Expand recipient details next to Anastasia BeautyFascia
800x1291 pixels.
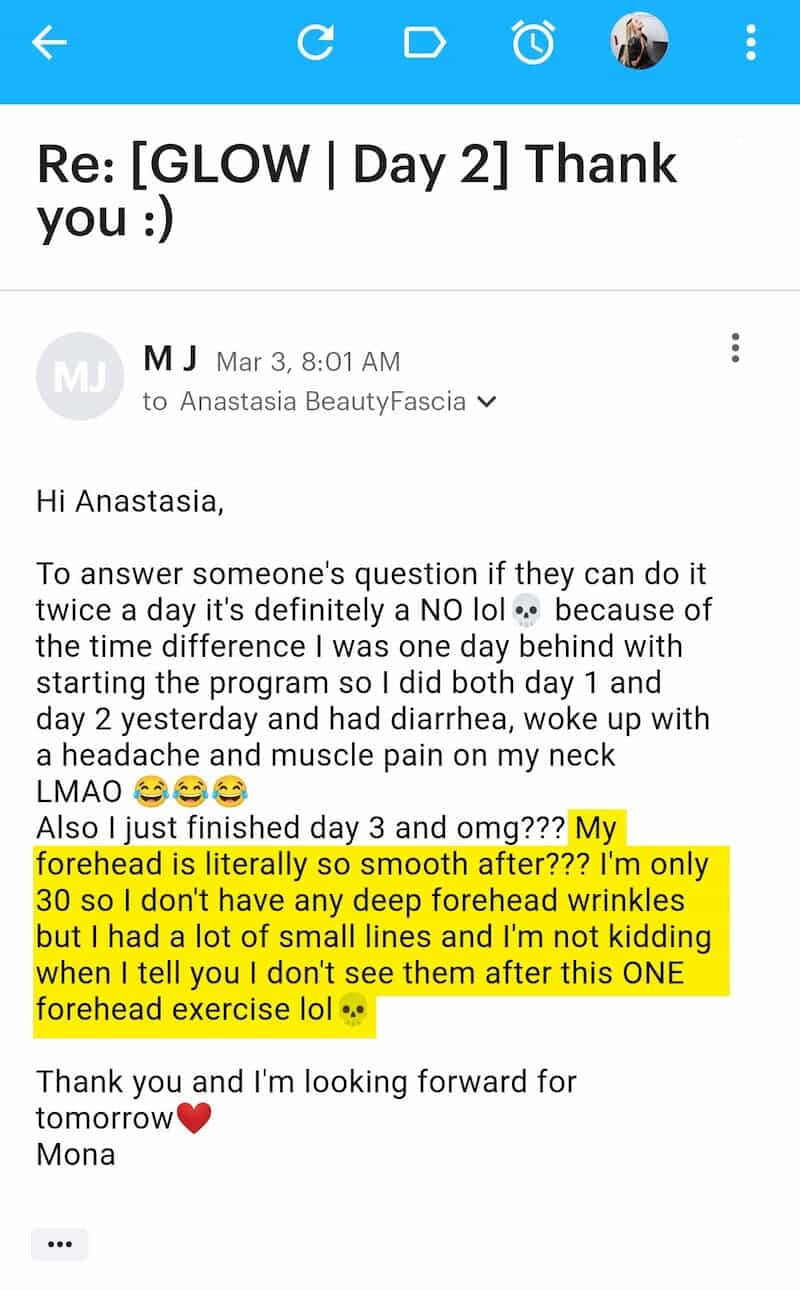[487, 402]
